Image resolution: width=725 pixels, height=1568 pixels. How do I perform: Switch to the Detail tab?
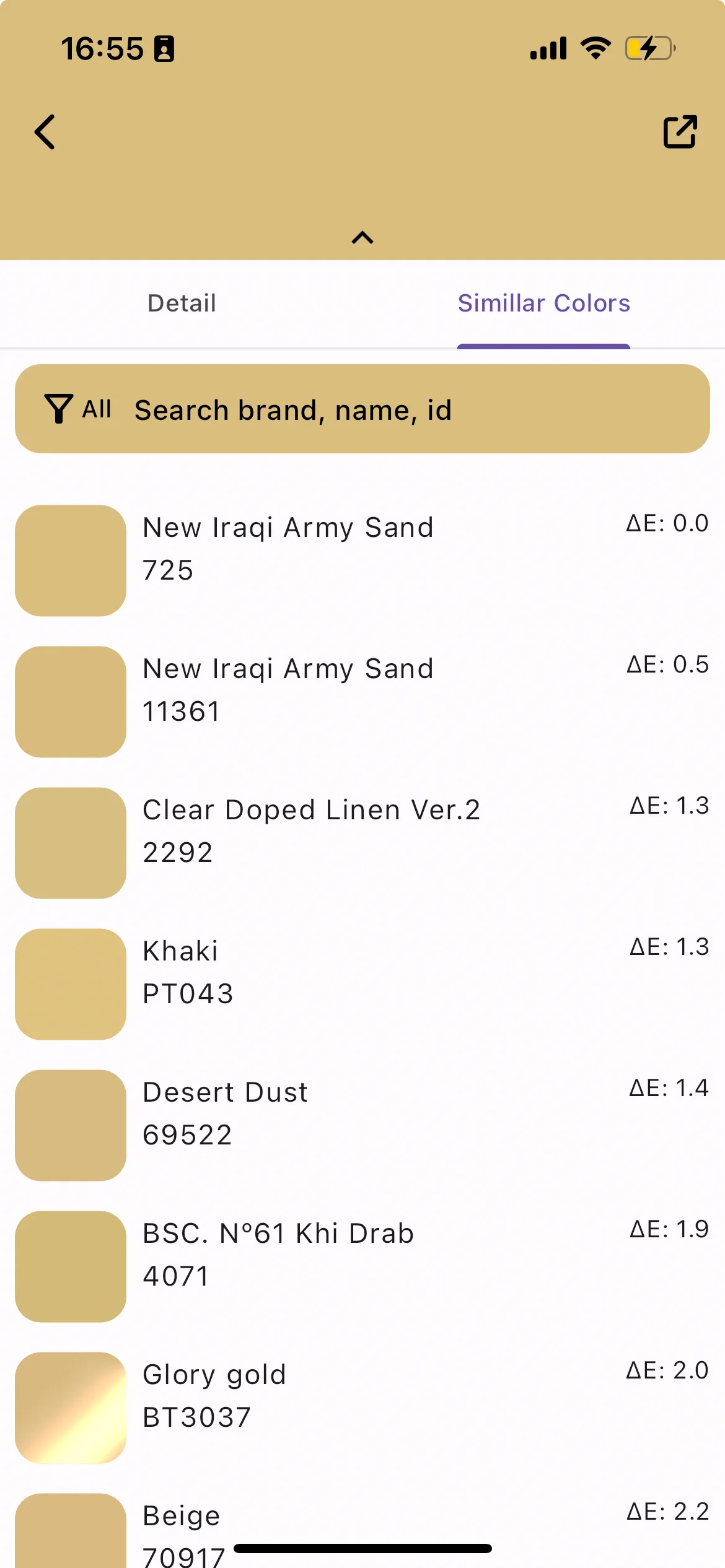[x=182, y=303]
